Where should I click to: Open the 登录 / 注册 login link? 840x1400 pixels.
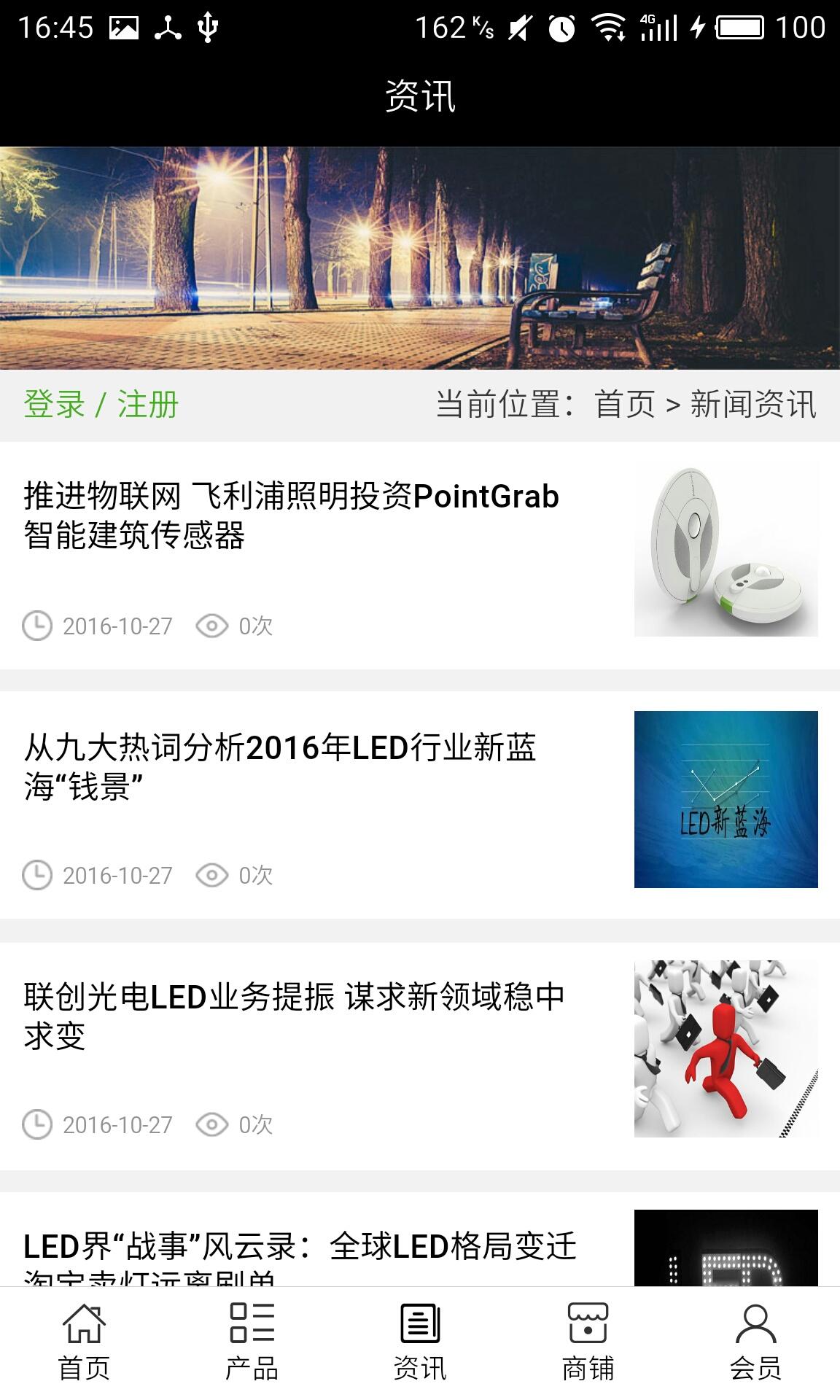pyautogui.click(x=101, y=405)
